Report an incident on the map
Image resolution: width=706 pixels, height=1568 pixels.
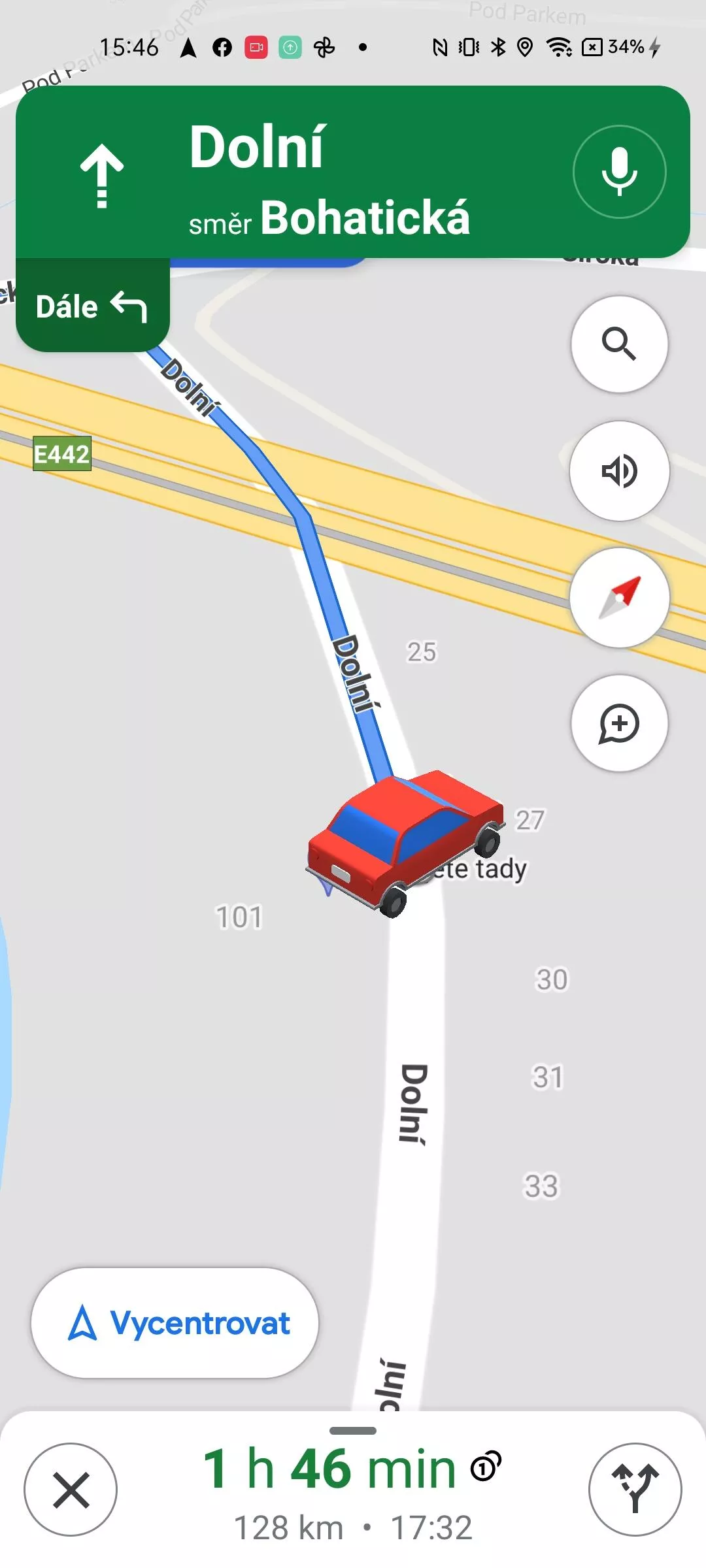[619, 723]
